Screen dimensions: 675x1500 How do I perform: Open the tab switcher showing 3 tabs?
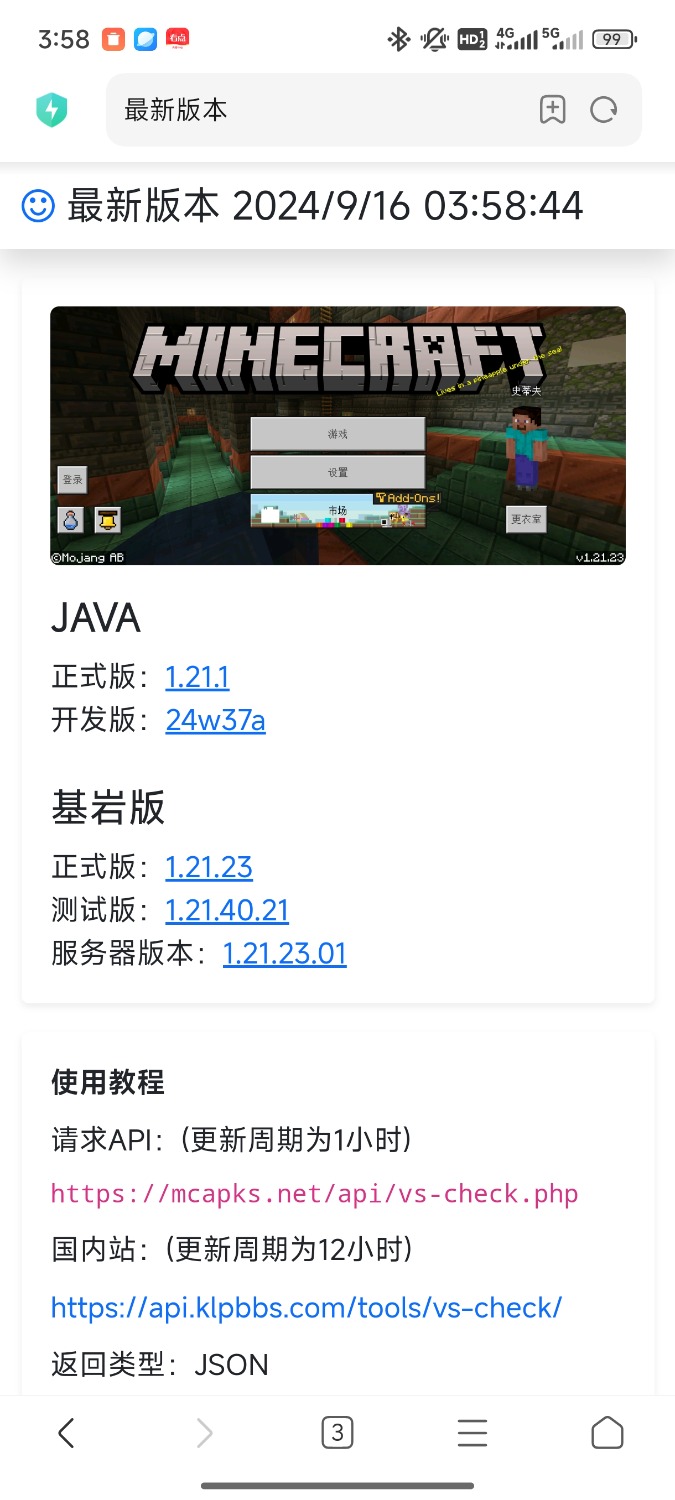point(337,1433)
